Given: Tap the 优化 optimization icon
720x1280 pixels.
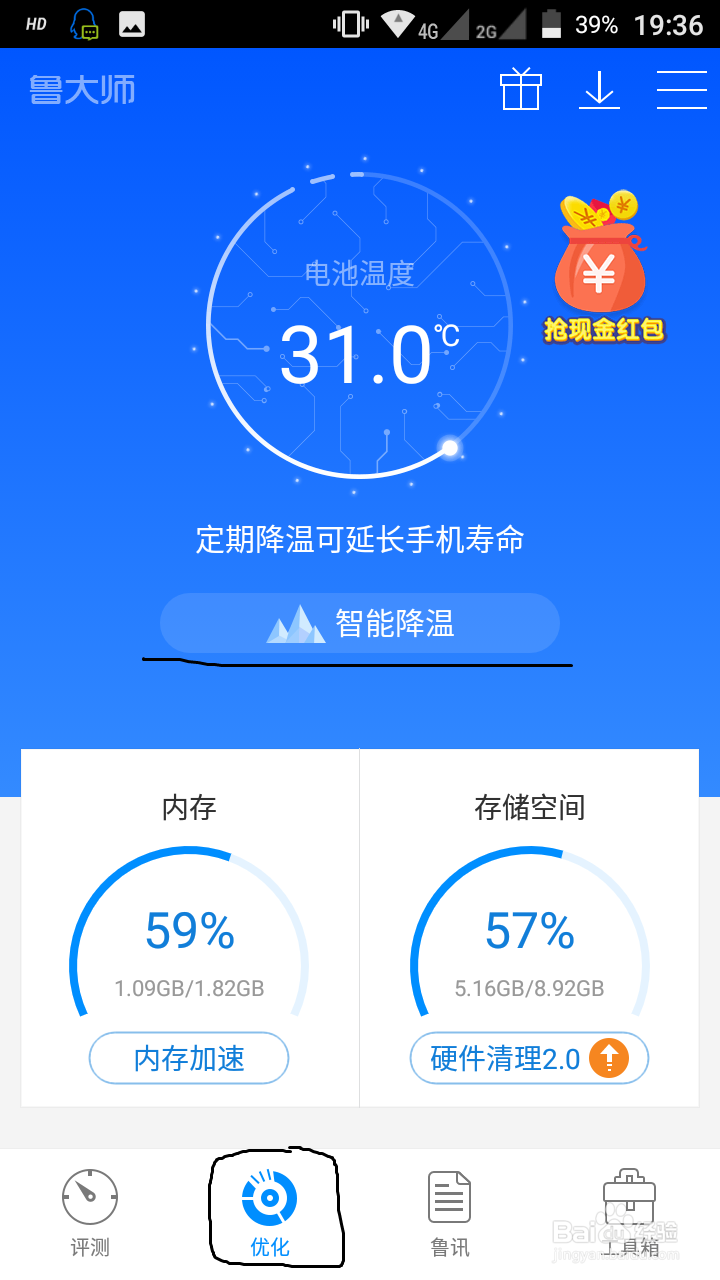Looking at the screenshot, I should tap(269, 1195).
